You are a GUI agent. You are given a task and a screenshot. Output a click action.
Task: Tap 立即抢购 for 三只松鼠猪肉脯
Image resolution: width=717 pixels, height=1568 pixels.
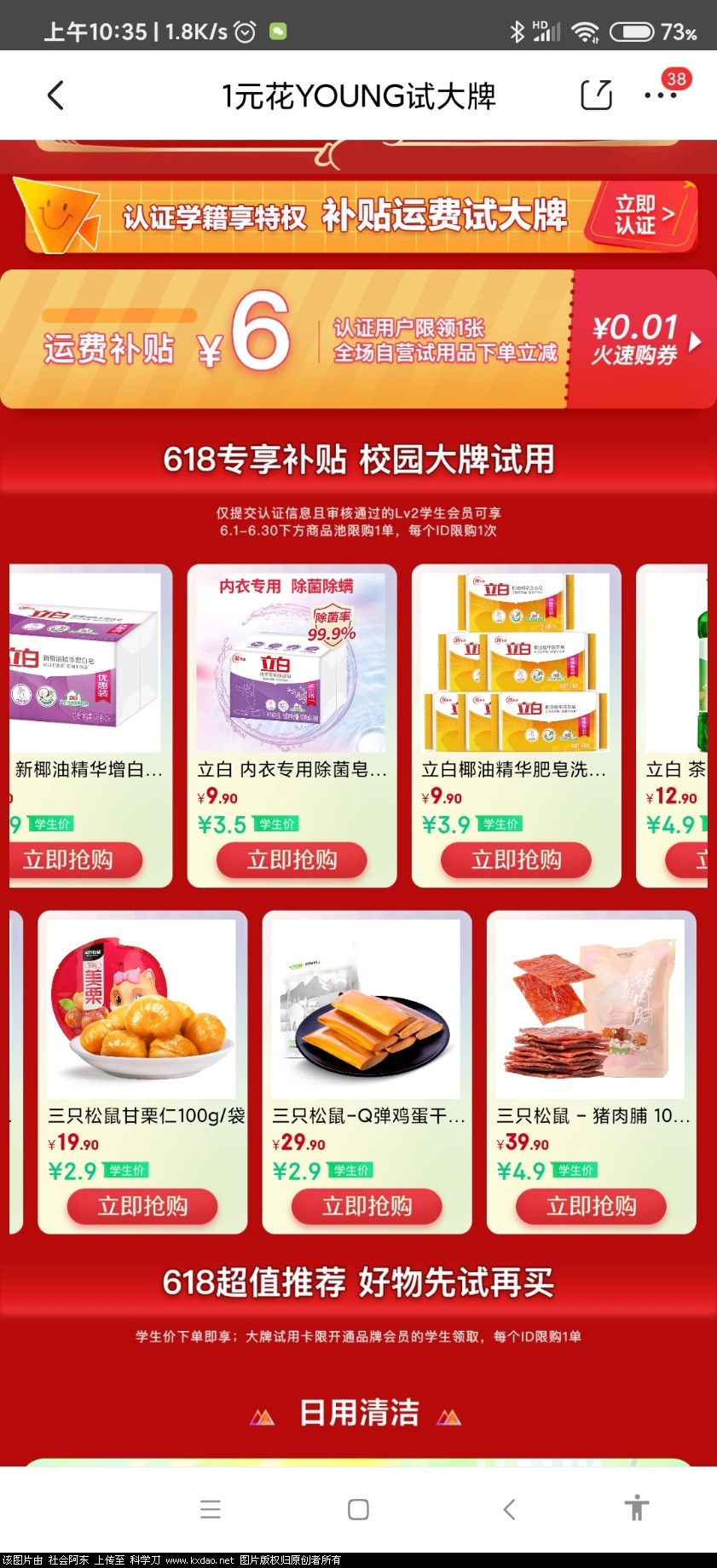(593, 1206)
